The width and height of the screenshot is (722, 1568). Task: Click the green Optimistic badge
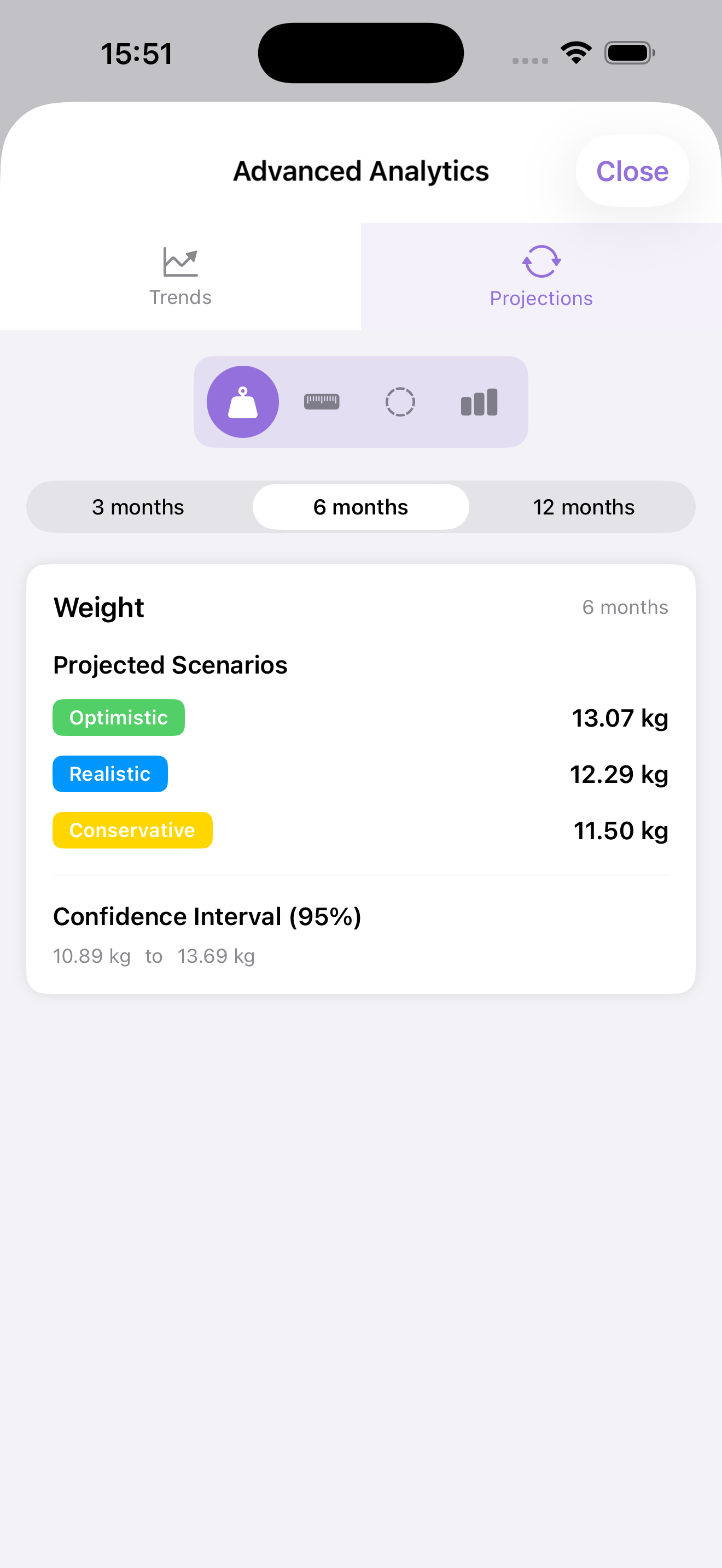(x=119, y=717)
